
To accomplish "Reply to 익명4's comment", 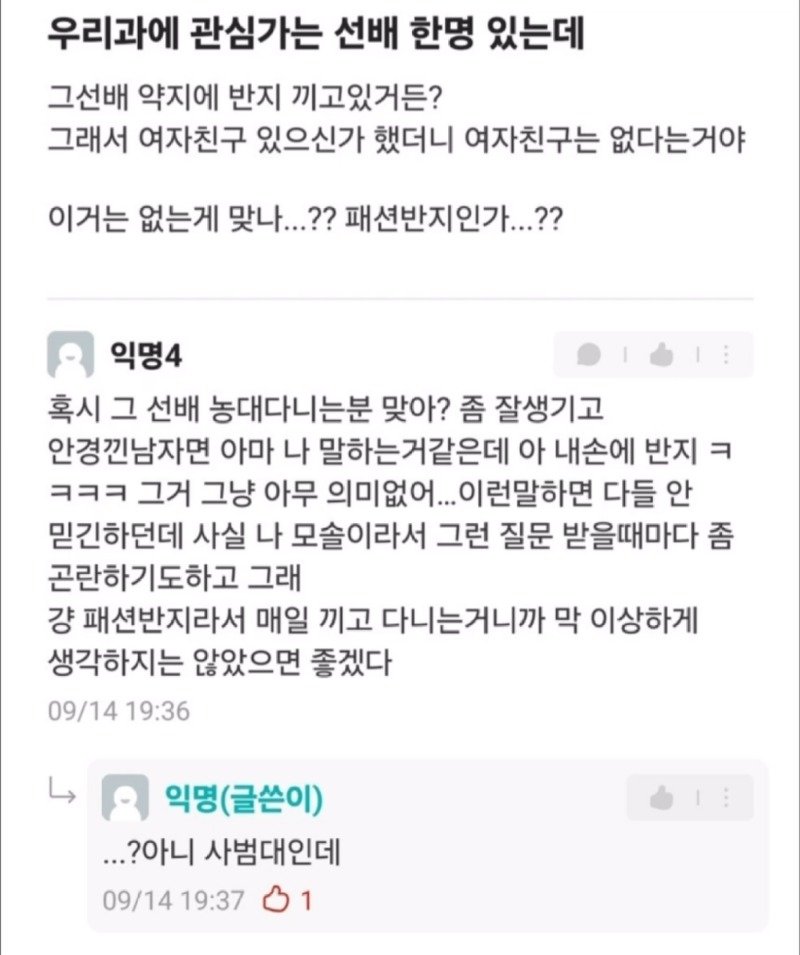I will [589, 355].
